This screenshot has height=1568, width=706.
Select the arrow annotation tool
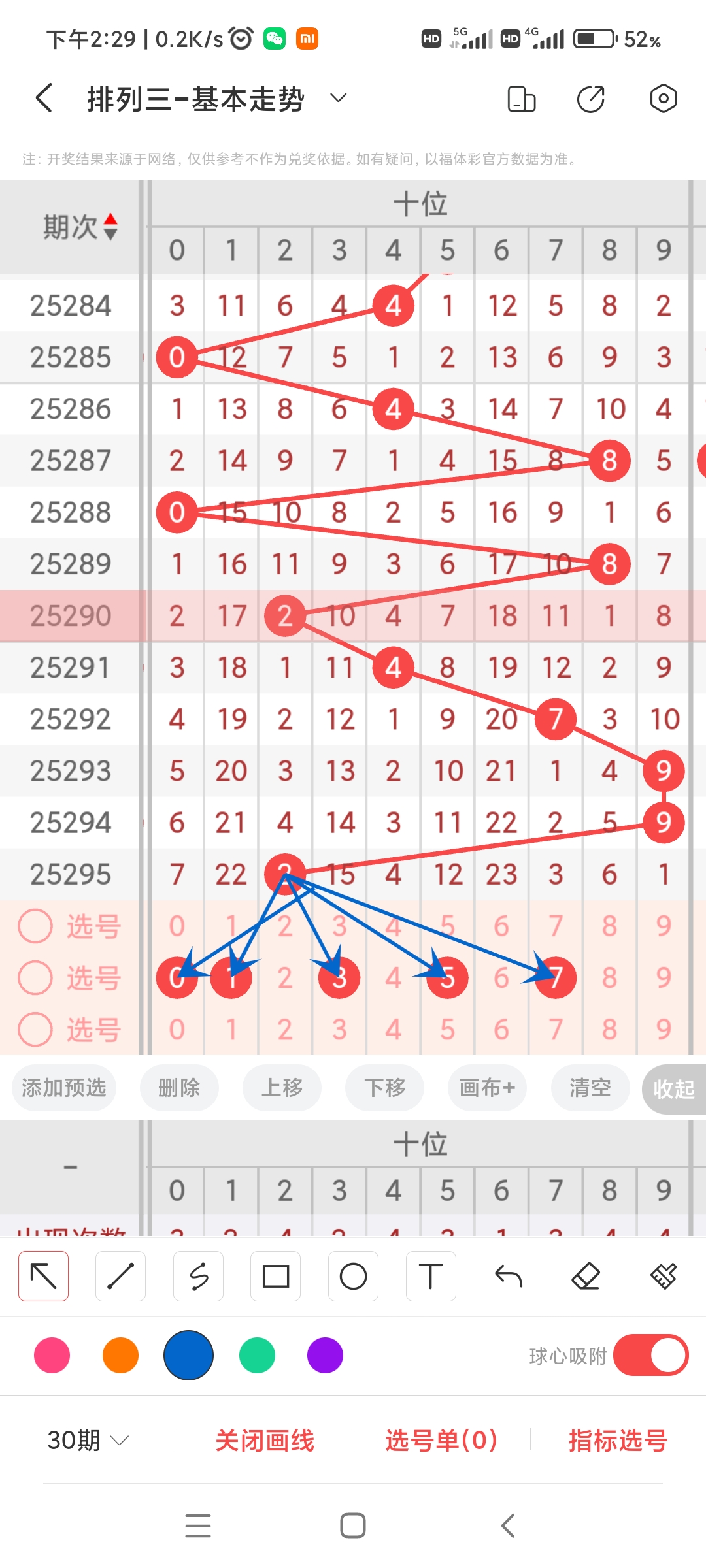42,1275
